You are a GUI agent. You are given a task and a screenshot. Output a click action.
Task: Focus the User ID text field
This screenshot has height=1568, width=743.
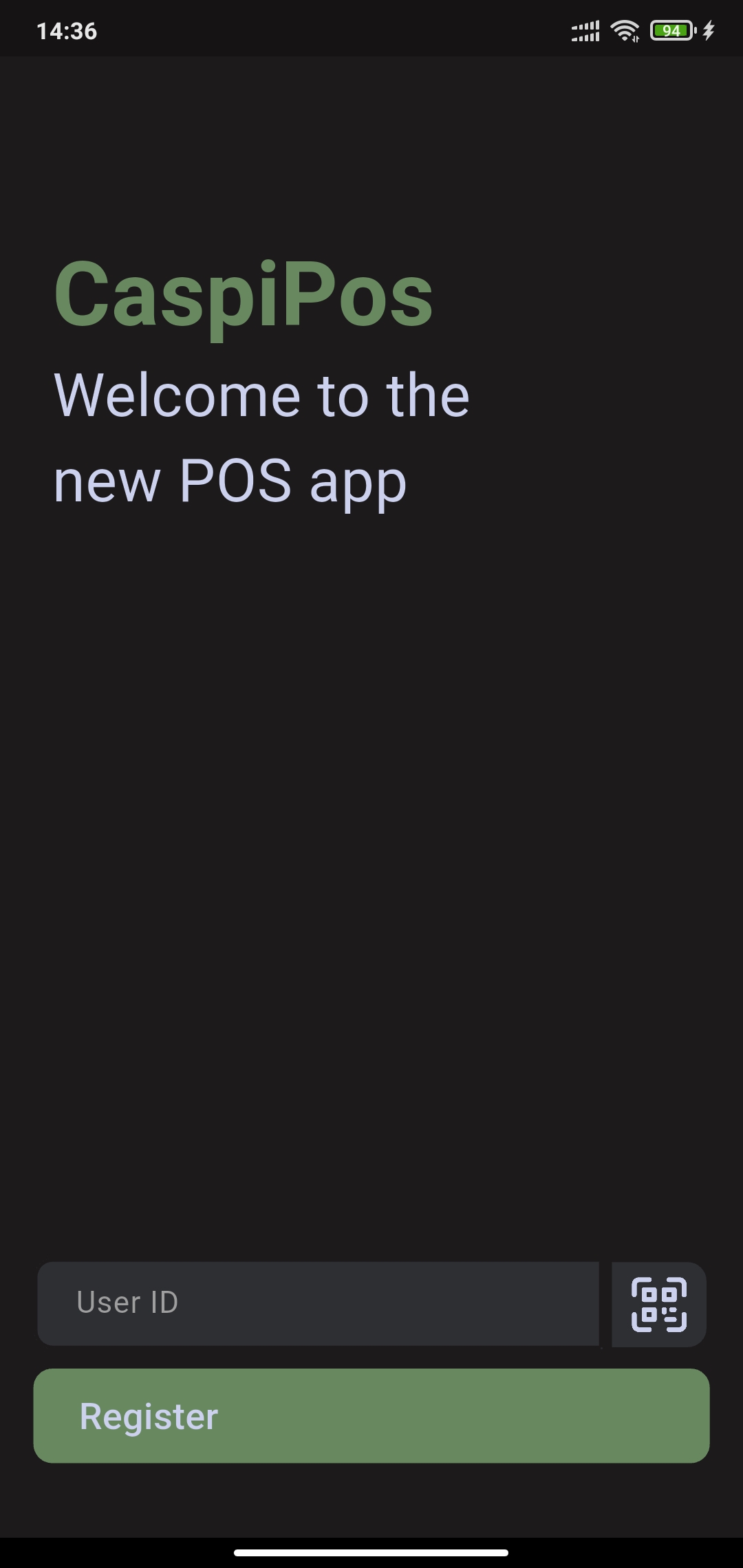click(x=318, y=1303)
